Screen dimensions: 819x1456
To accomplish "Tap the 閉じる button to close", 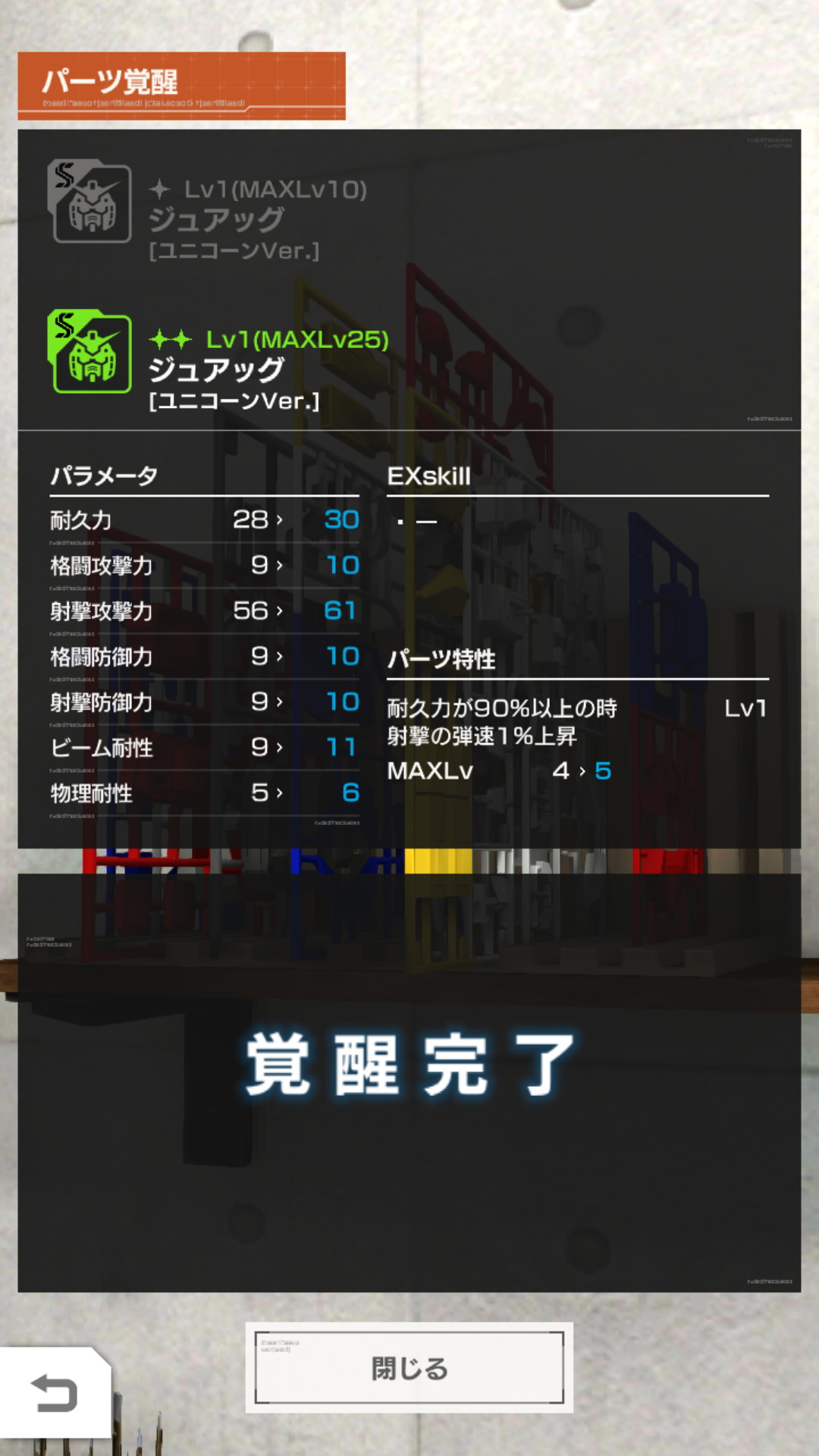I will click(409, 1367).
